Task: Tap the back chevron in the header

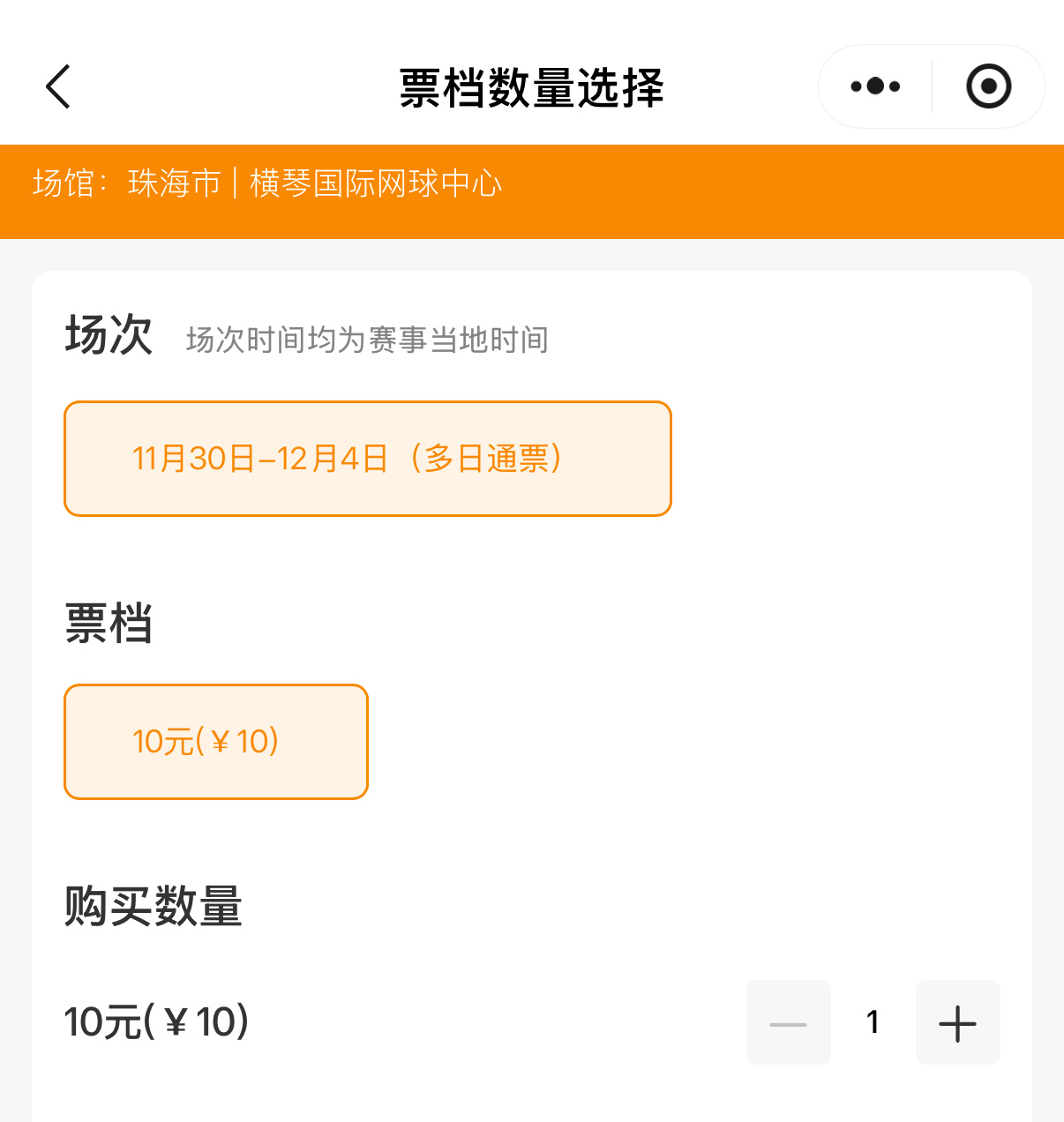Action: (x=58, y=87)
